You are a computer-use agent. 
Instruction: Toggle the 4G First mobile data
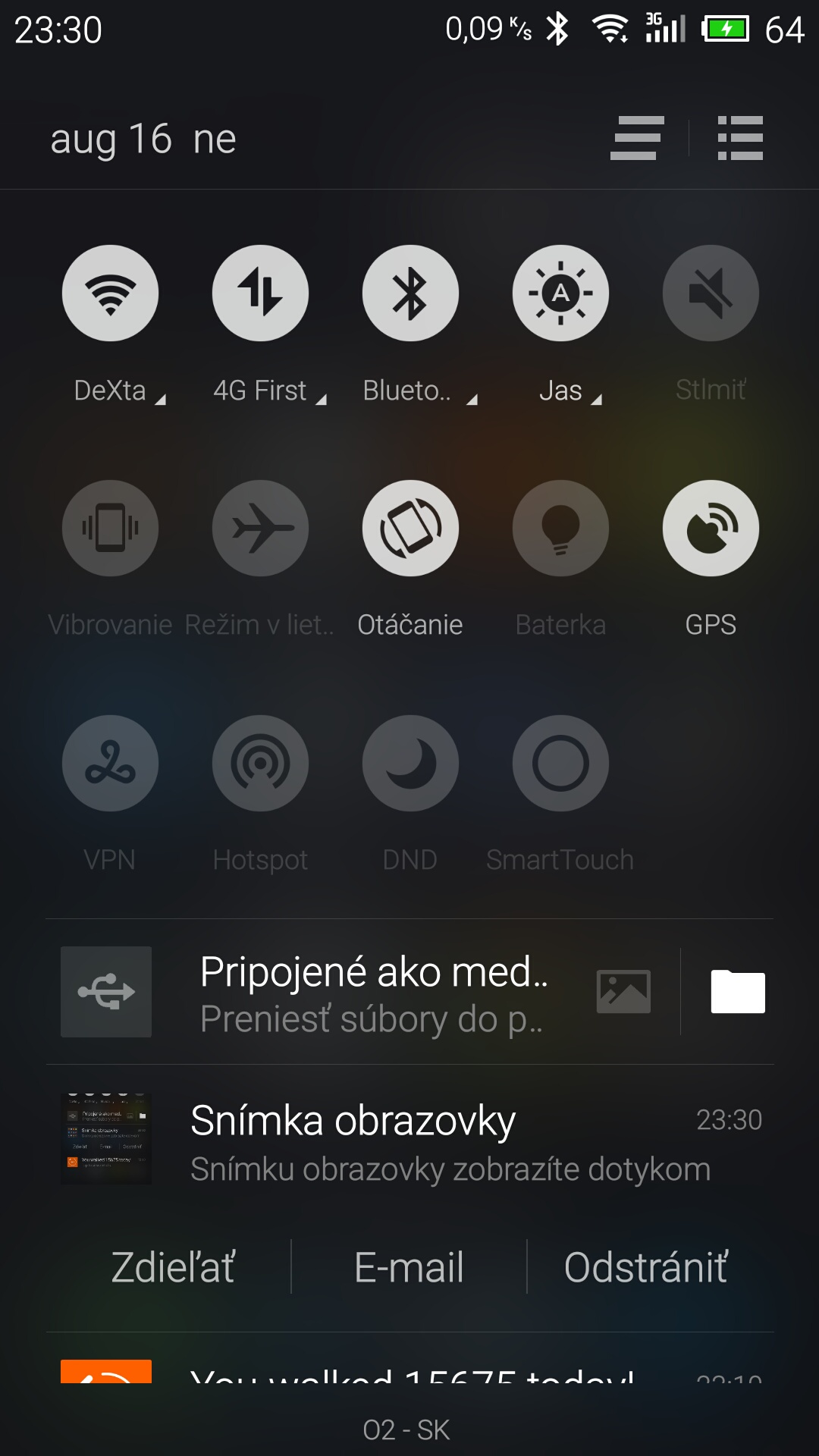click(260, 293)
